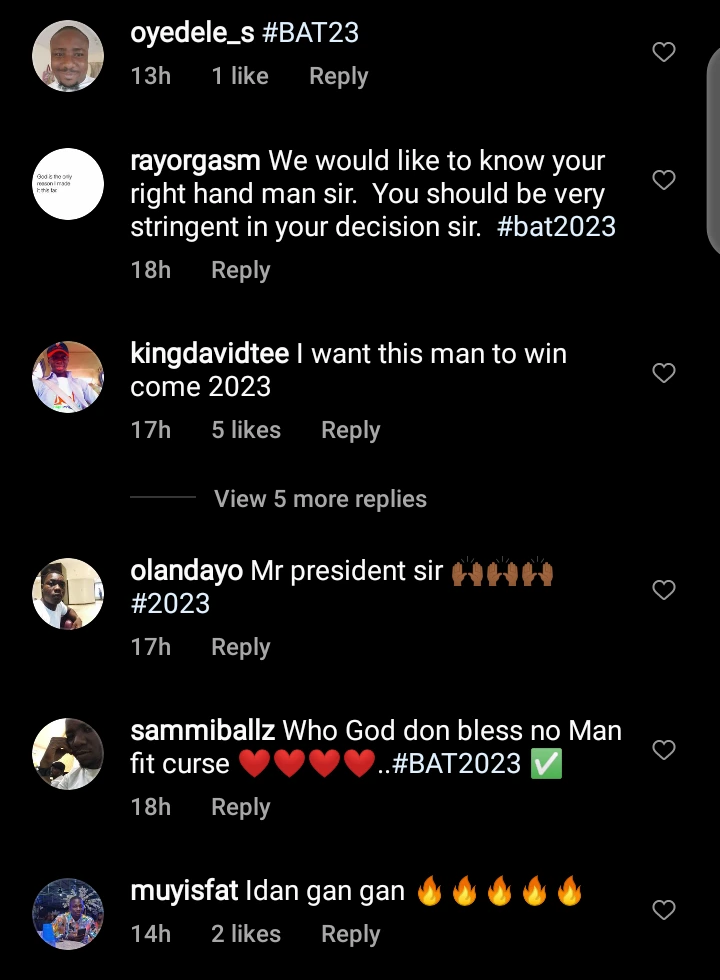Viewport: 720px width, 980px height.
Task: Reply to rayorgasm's comment
Action: click(x=240, y=271)
